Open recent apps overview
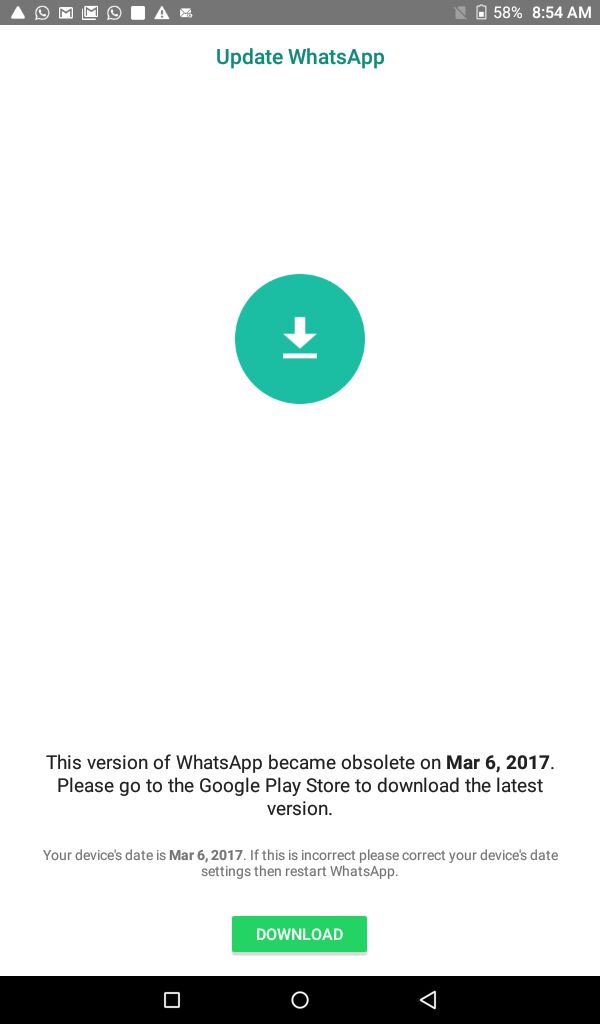Screen dimensions: 600x1024 pyautogui.click(x=172, y=999)
